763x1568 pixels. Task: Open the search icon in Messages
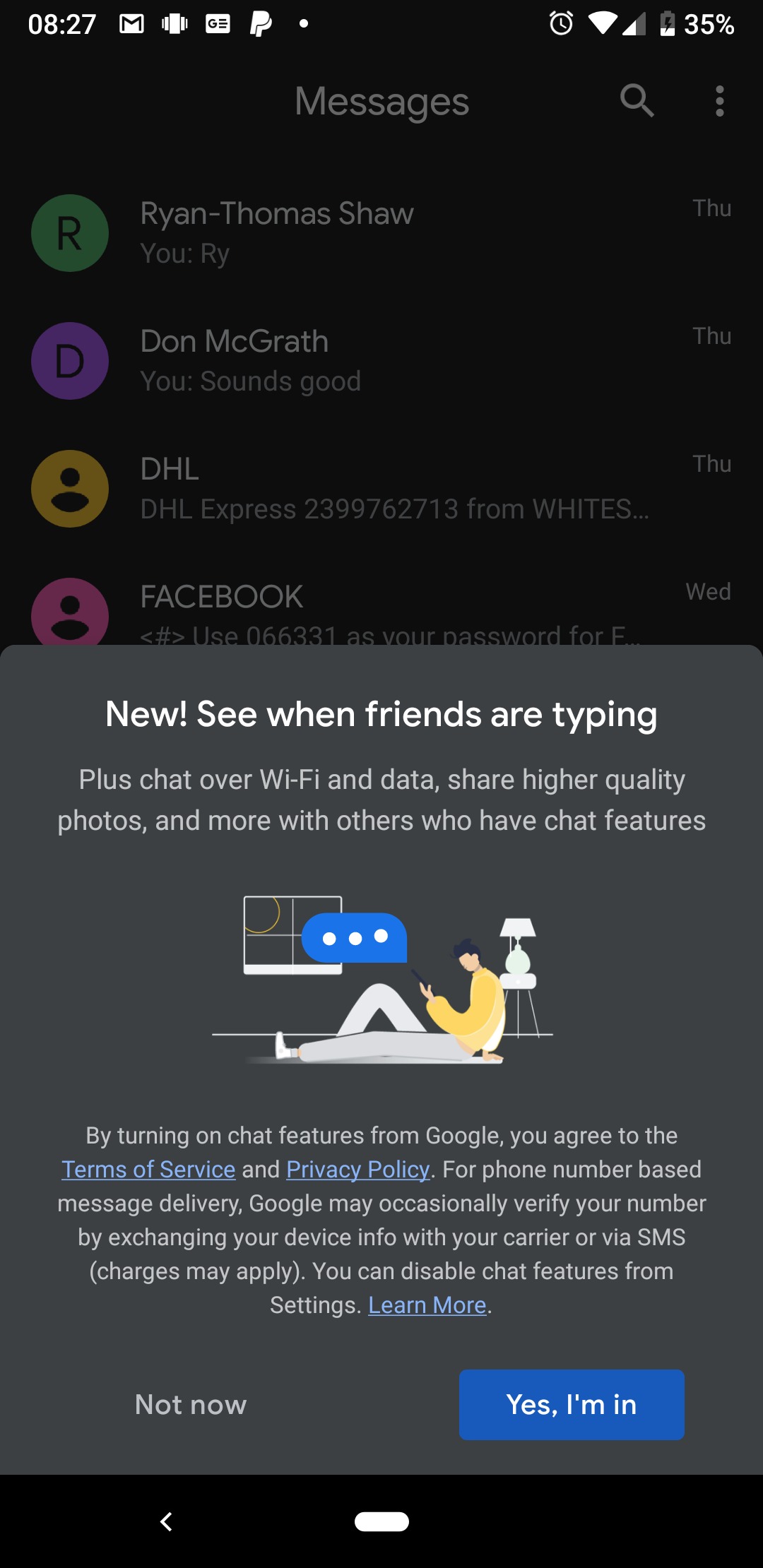[x=637, y=101]
